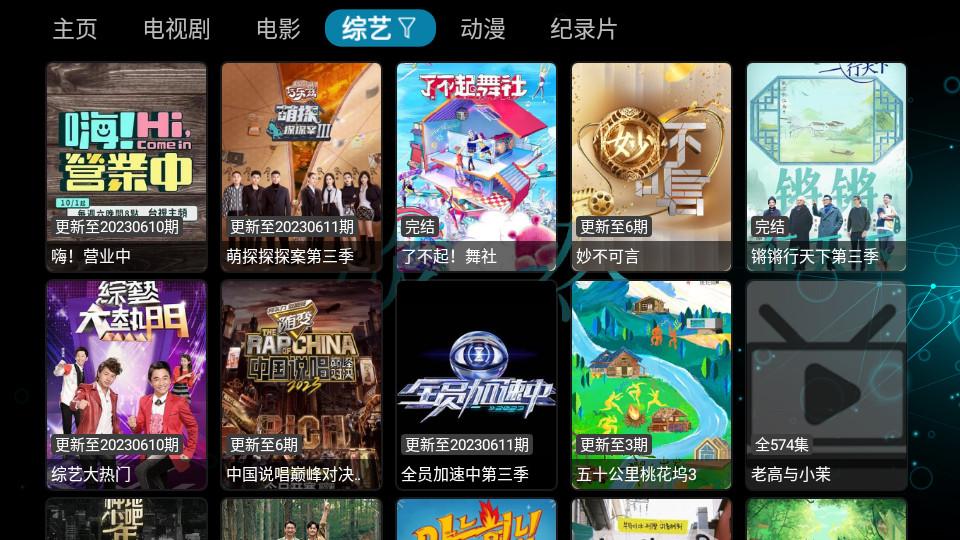960x540 pixels.
Task: Switch to the 电视剧 tab
Action: (x=177, y=28)
